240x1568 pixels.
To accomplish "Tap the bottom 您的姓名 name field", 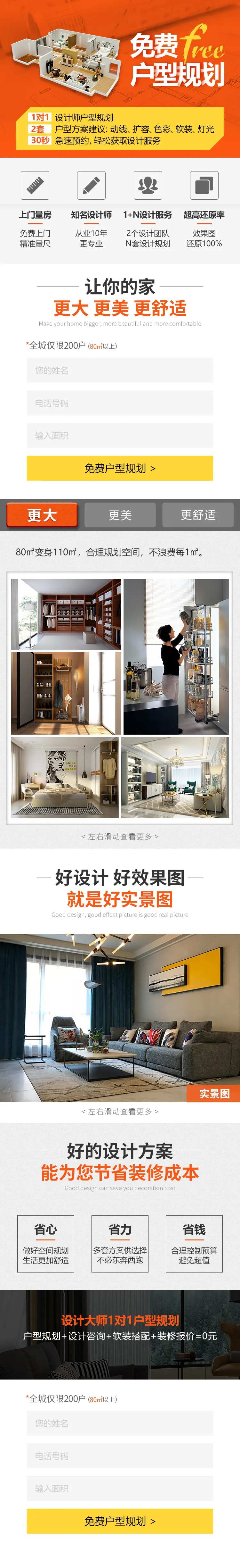I will (120, 1423).
